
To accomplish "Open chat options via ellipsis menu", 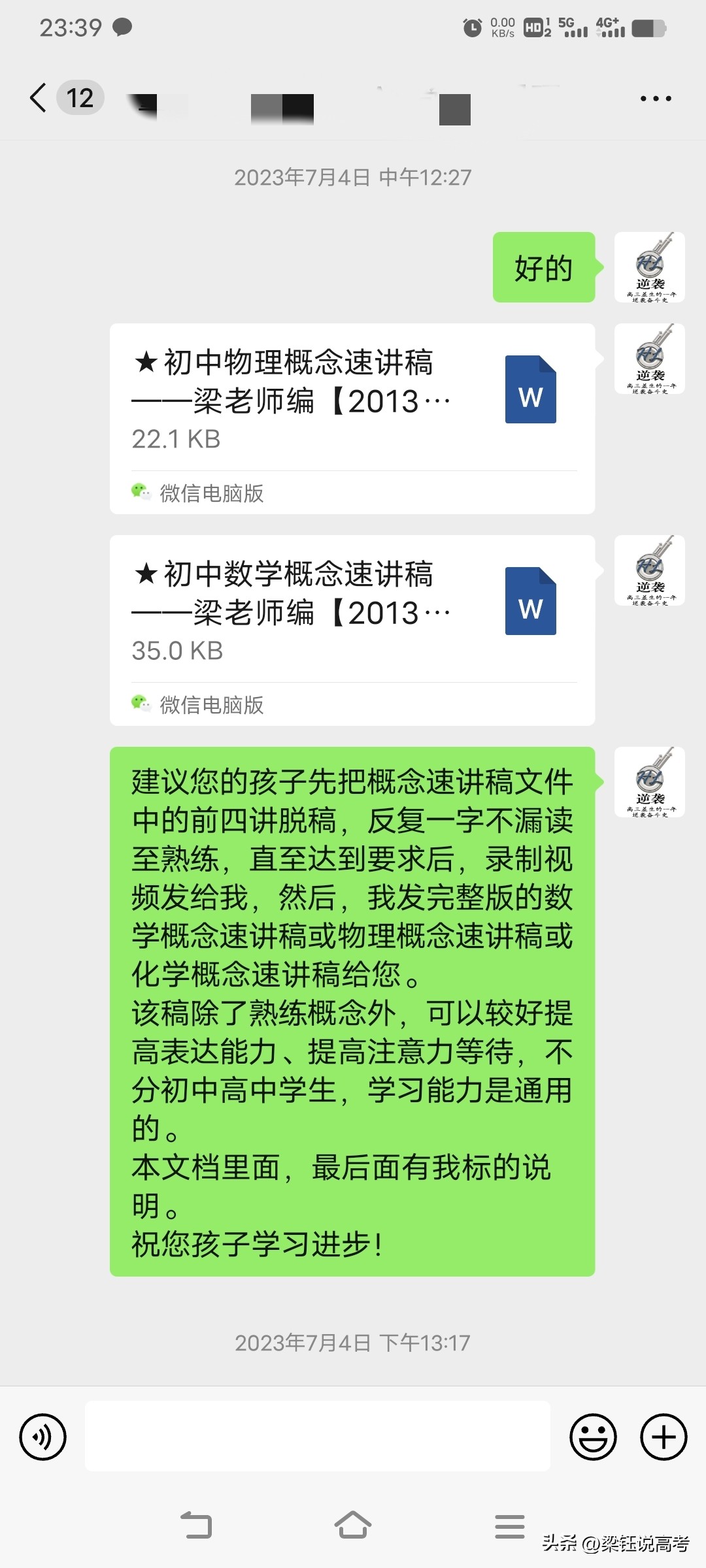I will 656,98.
